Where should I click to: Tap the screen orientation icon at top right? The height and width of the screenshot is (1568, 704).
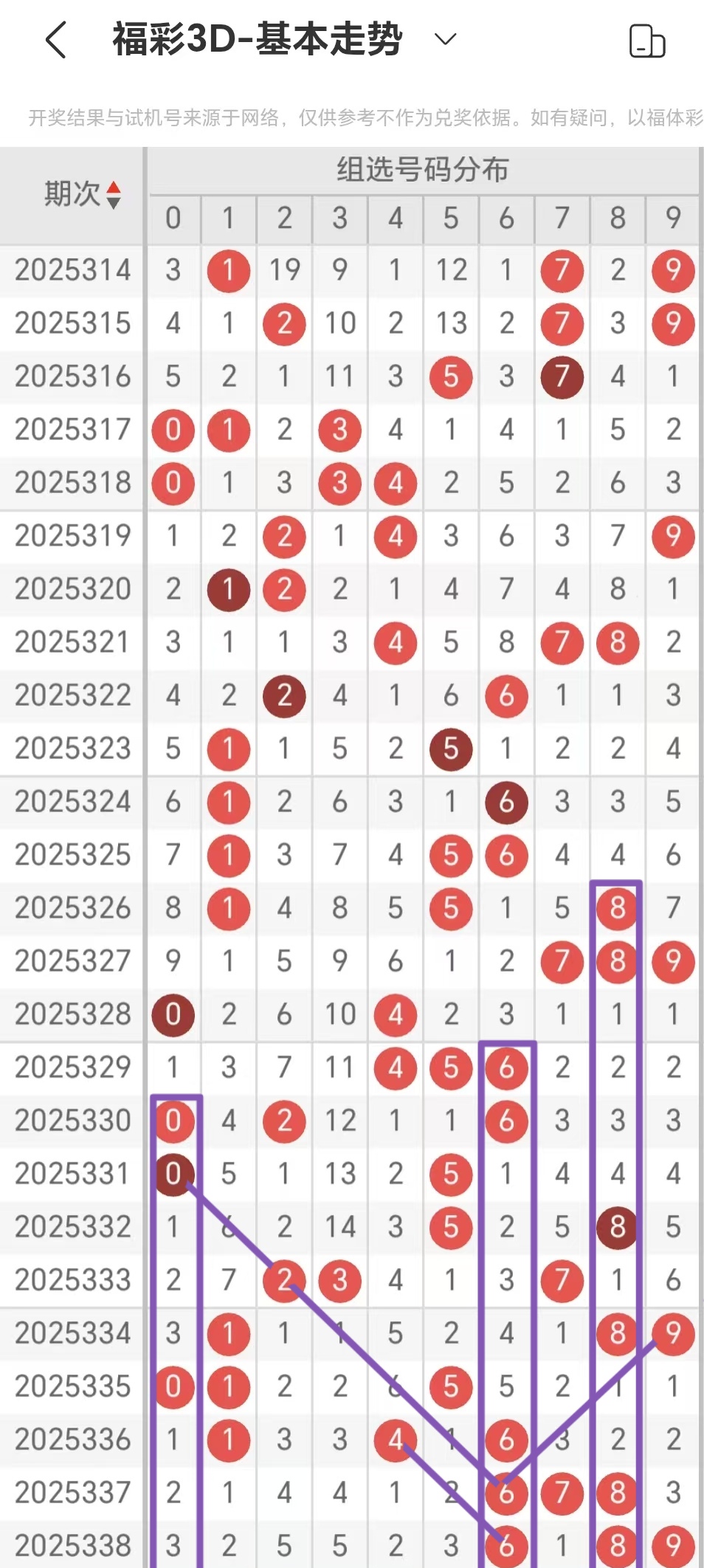647,41
